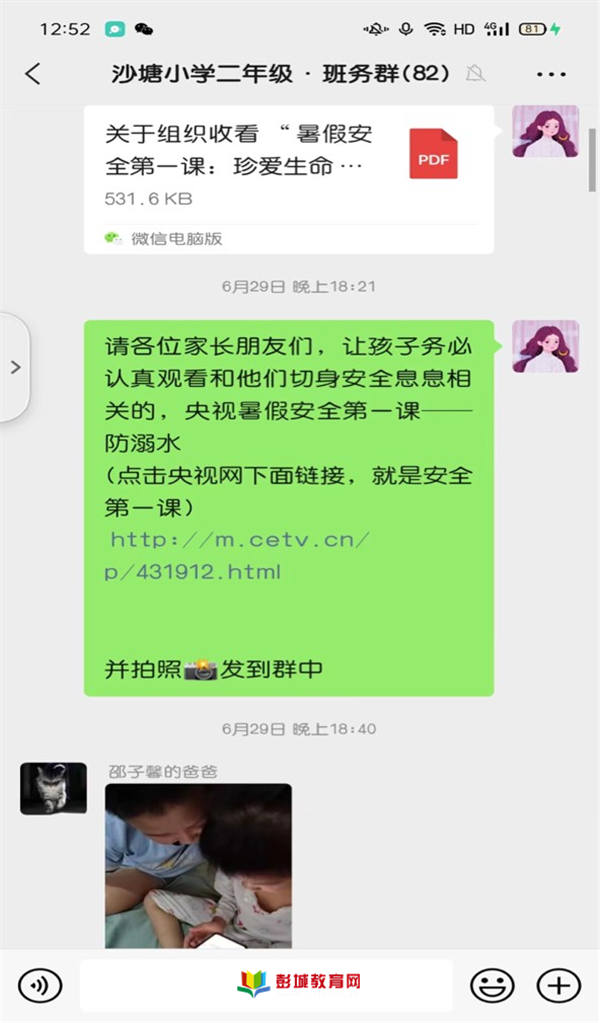
Task: Switch to voice message input
Action: [40, 985]
